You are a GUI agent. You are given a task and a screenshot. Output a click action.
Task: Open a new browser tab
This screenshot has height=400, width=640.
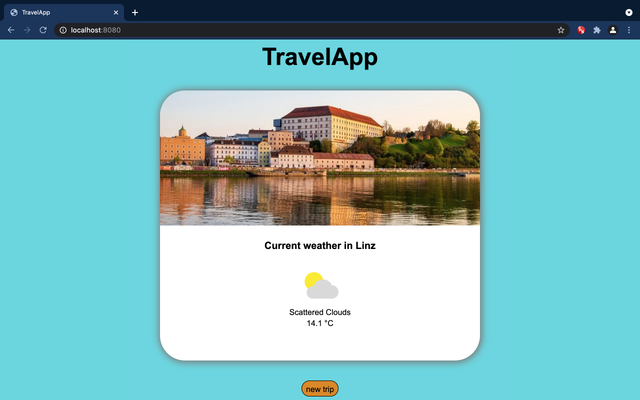[135, 12]
